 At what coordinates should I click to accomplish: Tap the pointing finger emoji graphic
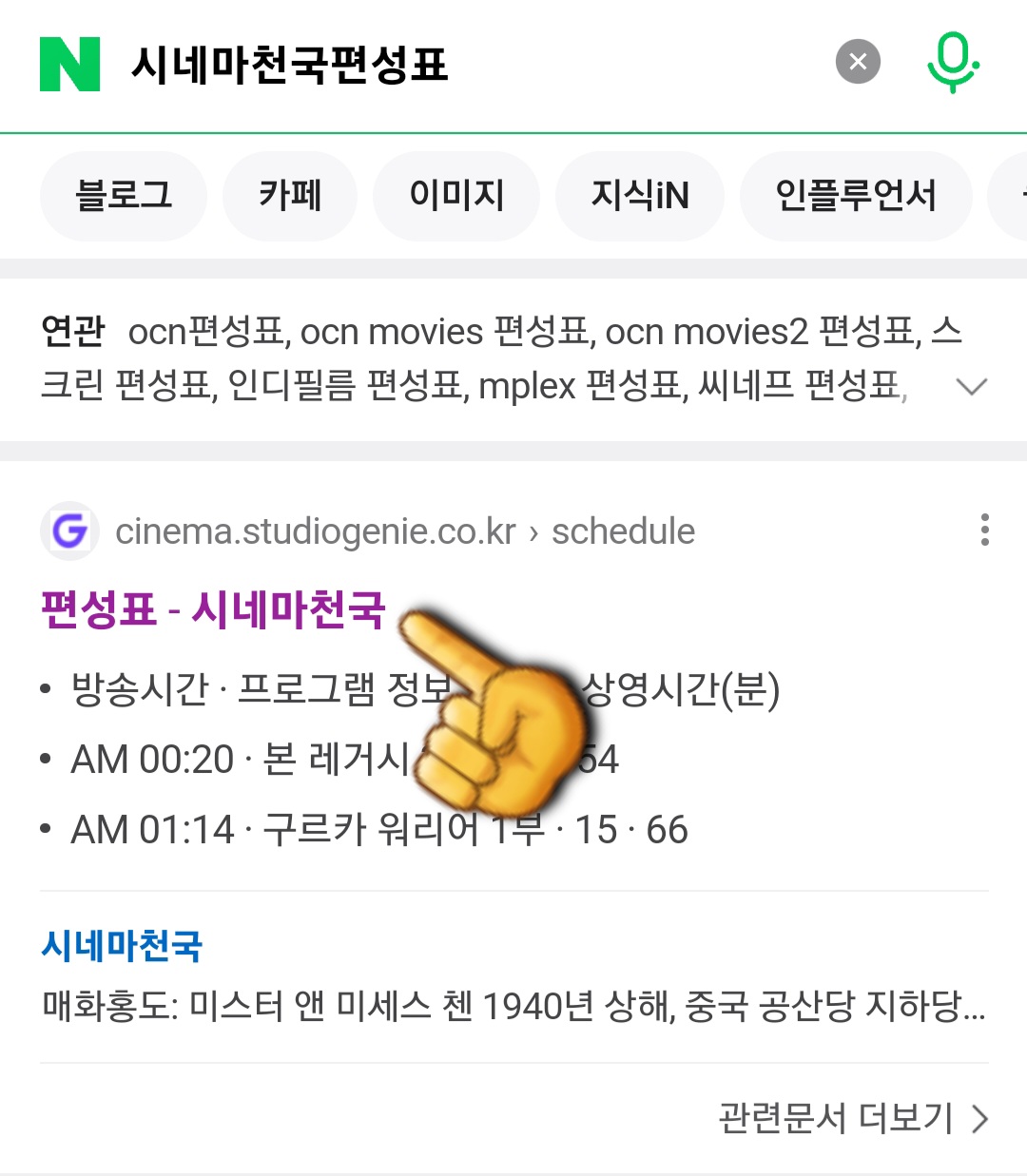494,723
